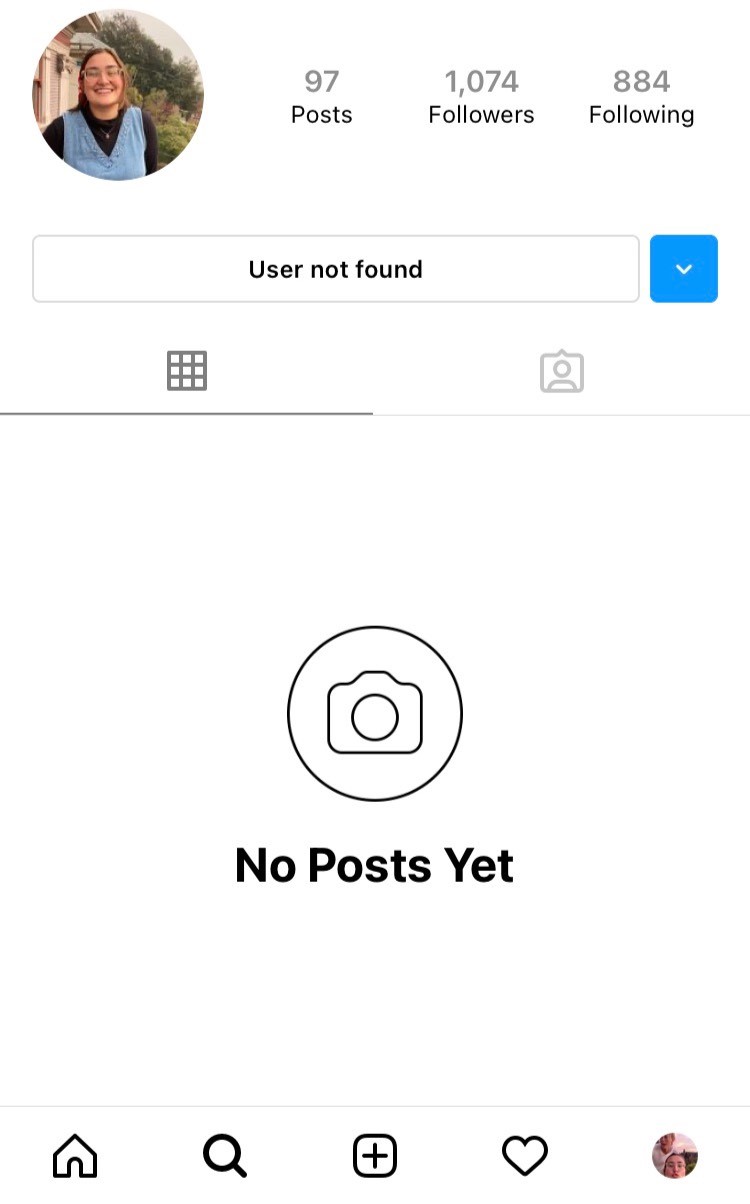View the 1,074 followers list

[x=481, y=97]
